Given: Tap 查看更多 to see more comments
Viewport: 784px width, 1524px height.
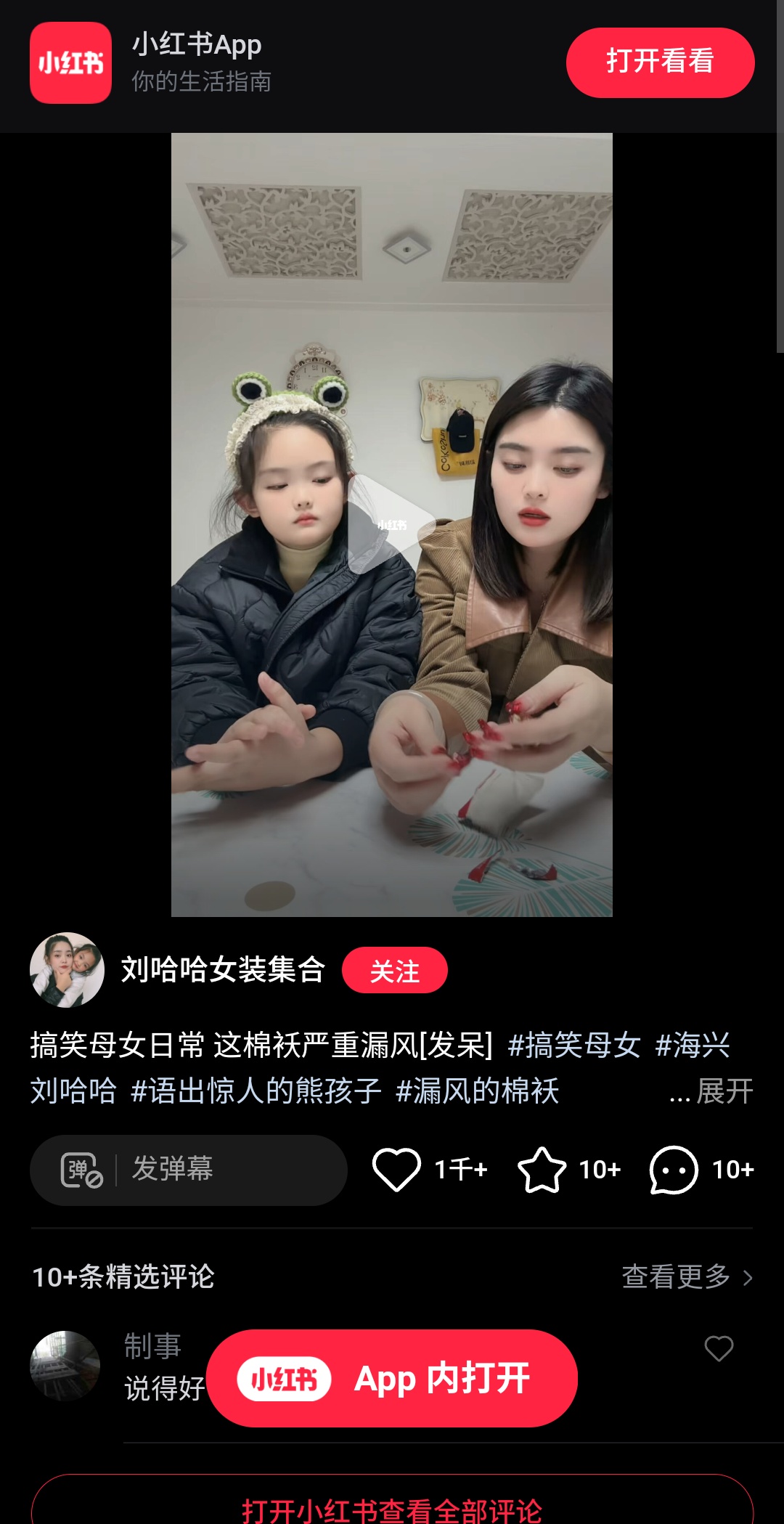Looking at the screenshot, I should (x=686, y=1276).
